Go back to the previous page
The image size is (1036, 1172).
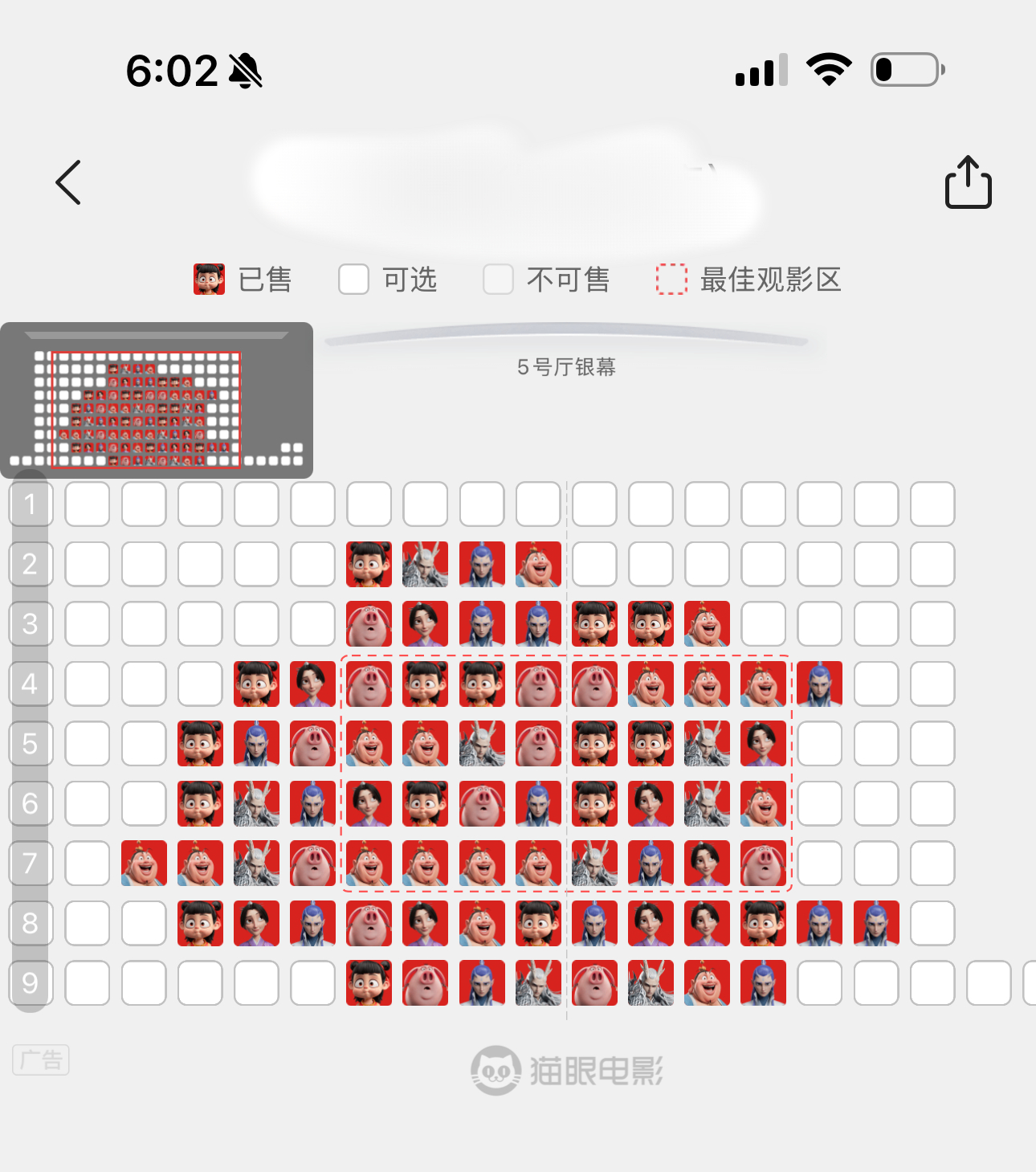coord(69,182)
